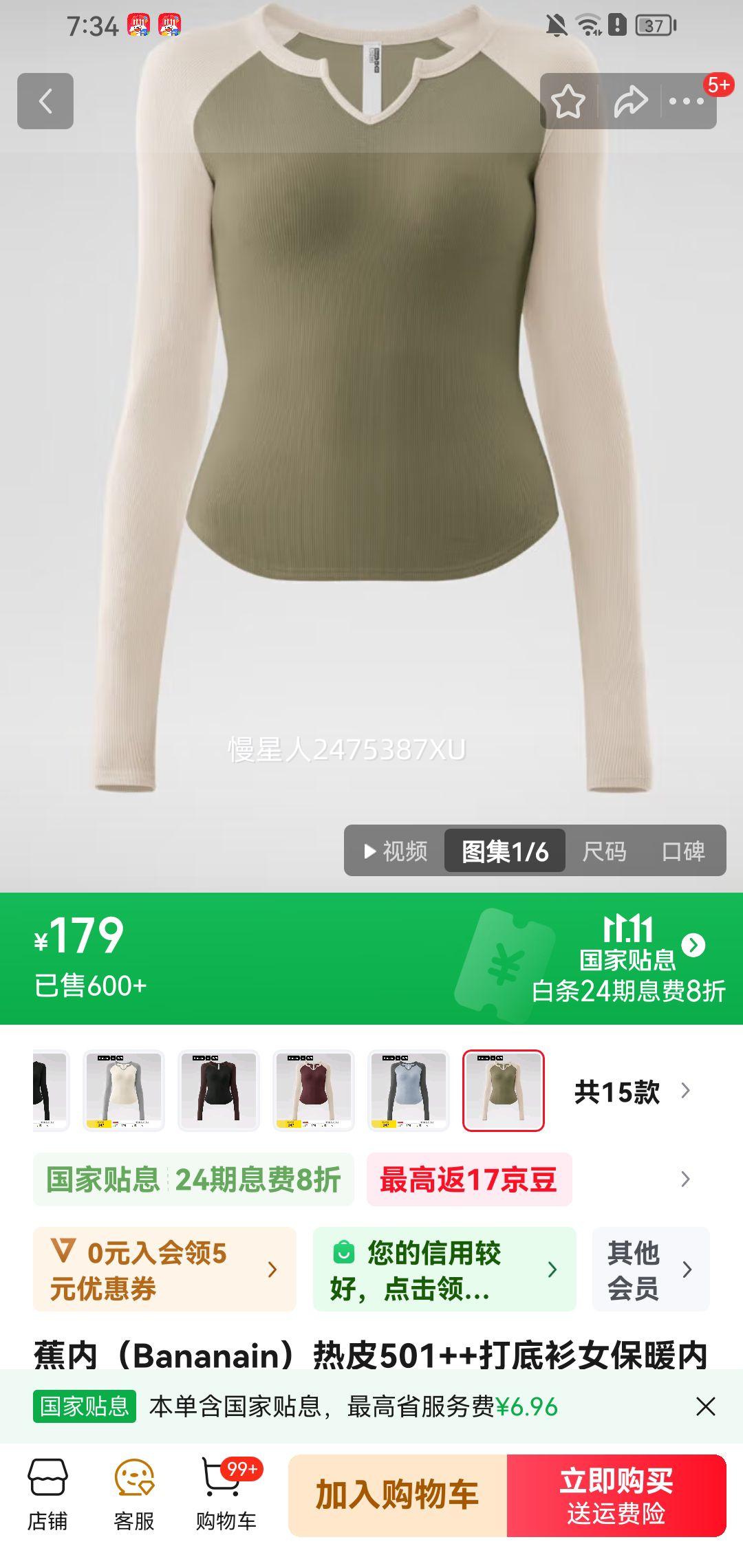Open the 国家贴息 白条24期 promotion arrow
Viewport: 743px width, 1568px height.
(693, 945)
